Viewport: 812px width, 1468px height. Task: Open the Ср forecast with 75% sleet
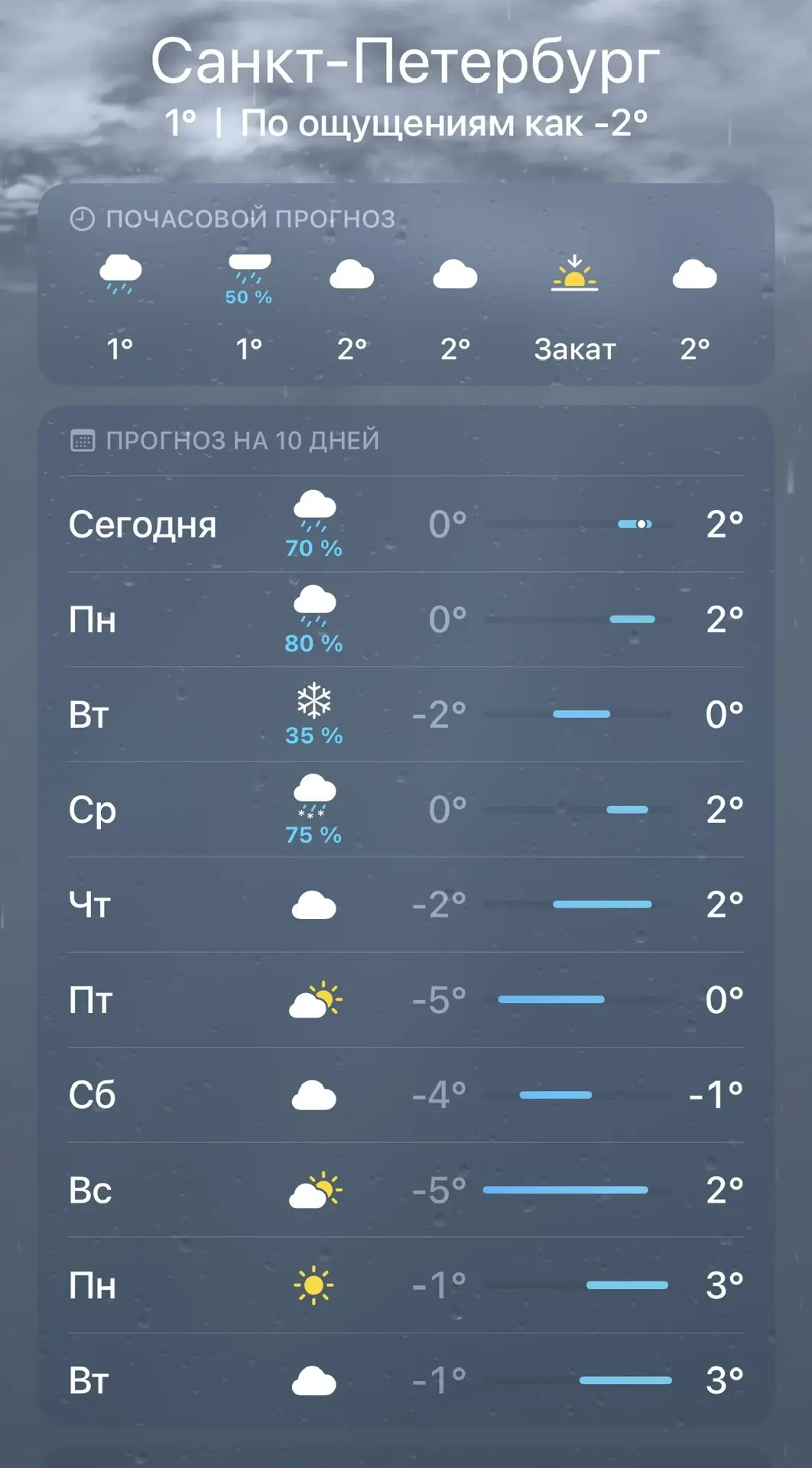405,810
